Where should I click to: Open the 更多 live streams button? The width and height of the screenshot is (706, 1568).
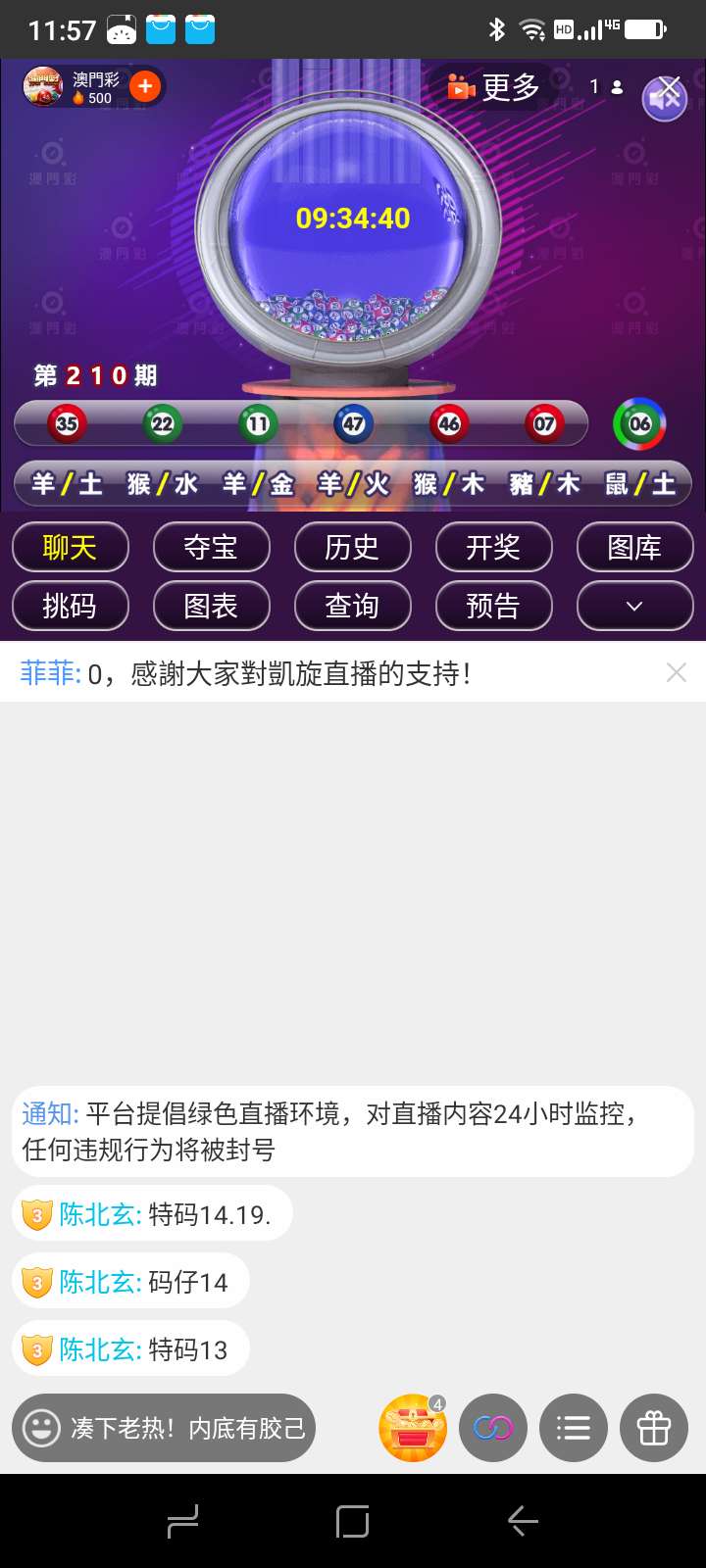(x=494, y=87)
